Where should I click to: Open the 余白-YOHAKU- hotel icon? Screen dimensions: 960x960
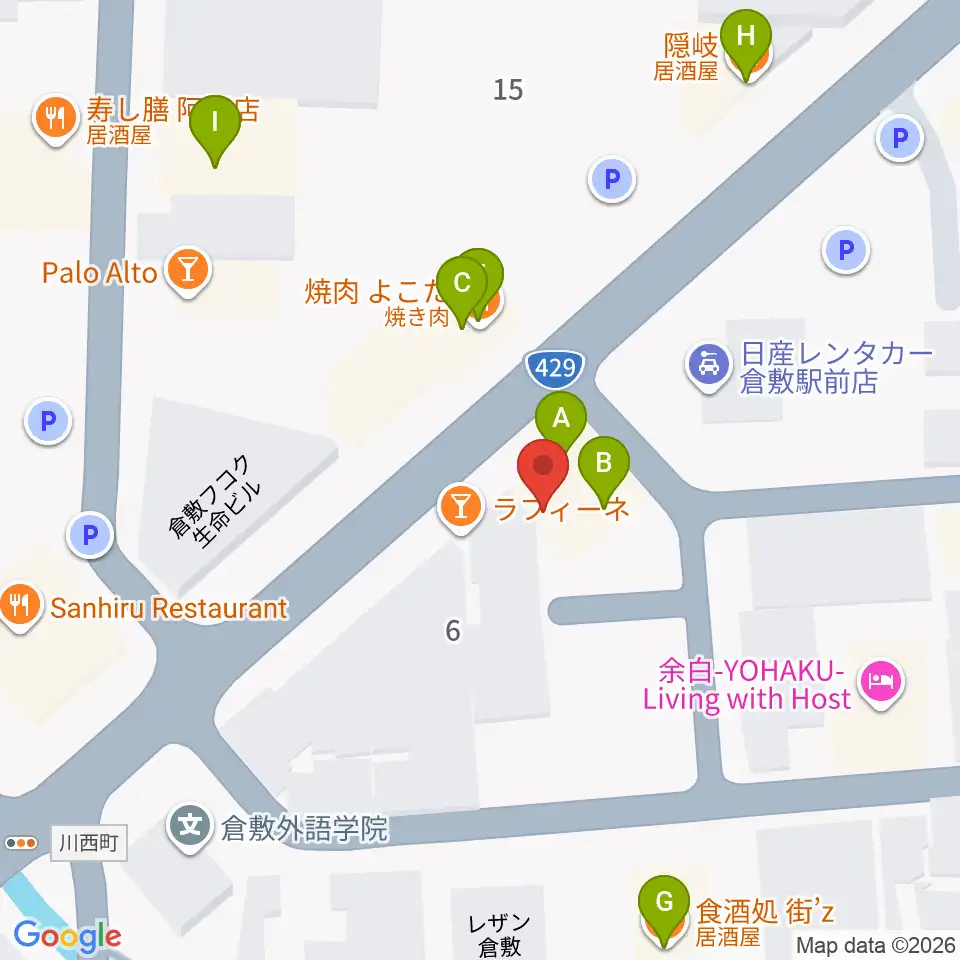[881, 681]
